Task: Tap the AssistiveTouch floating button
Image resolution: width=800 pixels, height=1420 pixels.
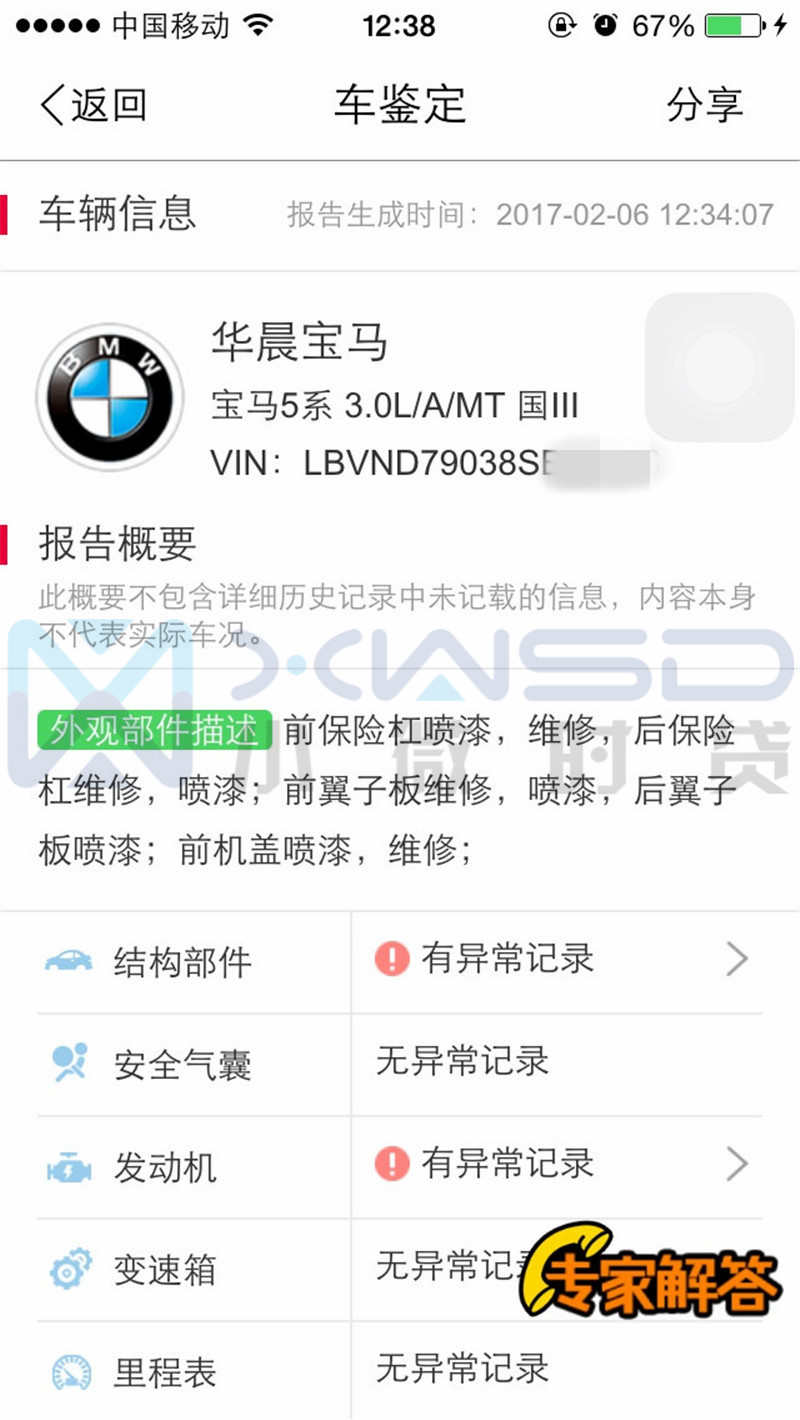Action: (719, 367)
